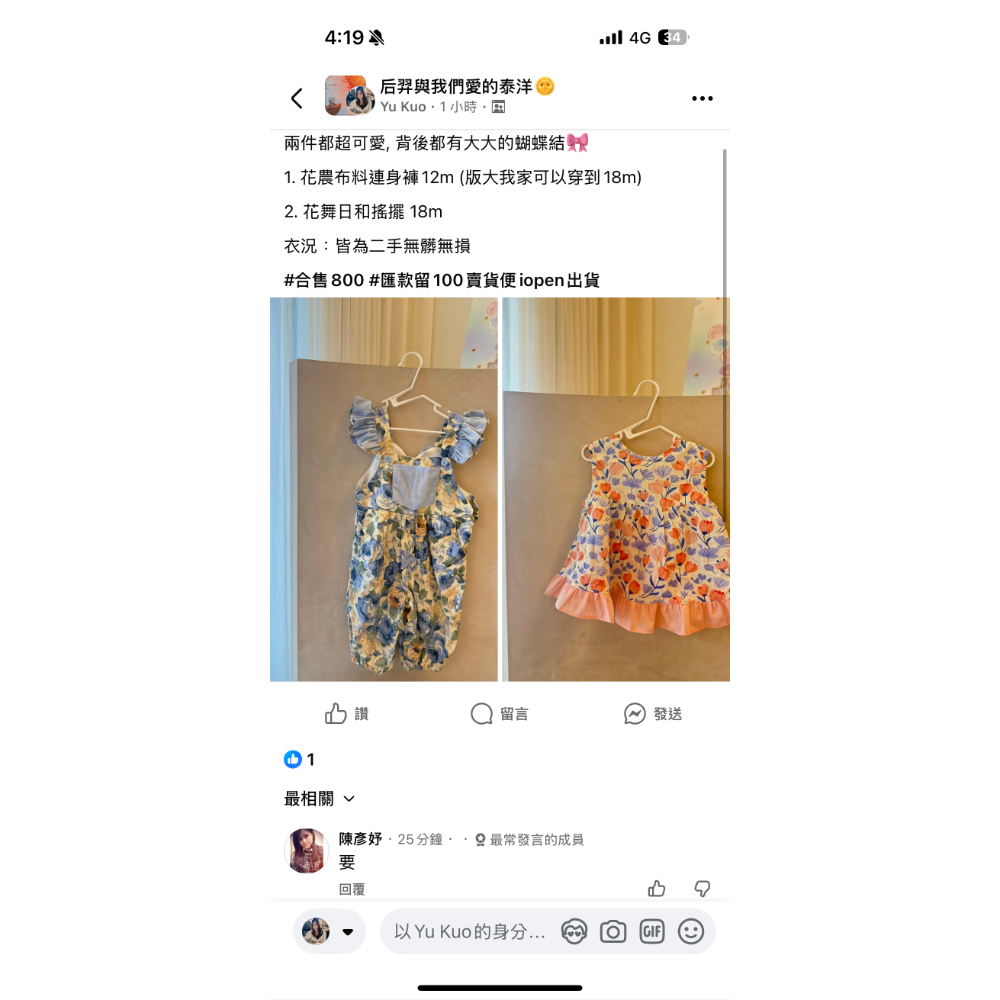Like the post with 讚
The width and height of the screenshot is (1000, 1000).
point(347,714)
